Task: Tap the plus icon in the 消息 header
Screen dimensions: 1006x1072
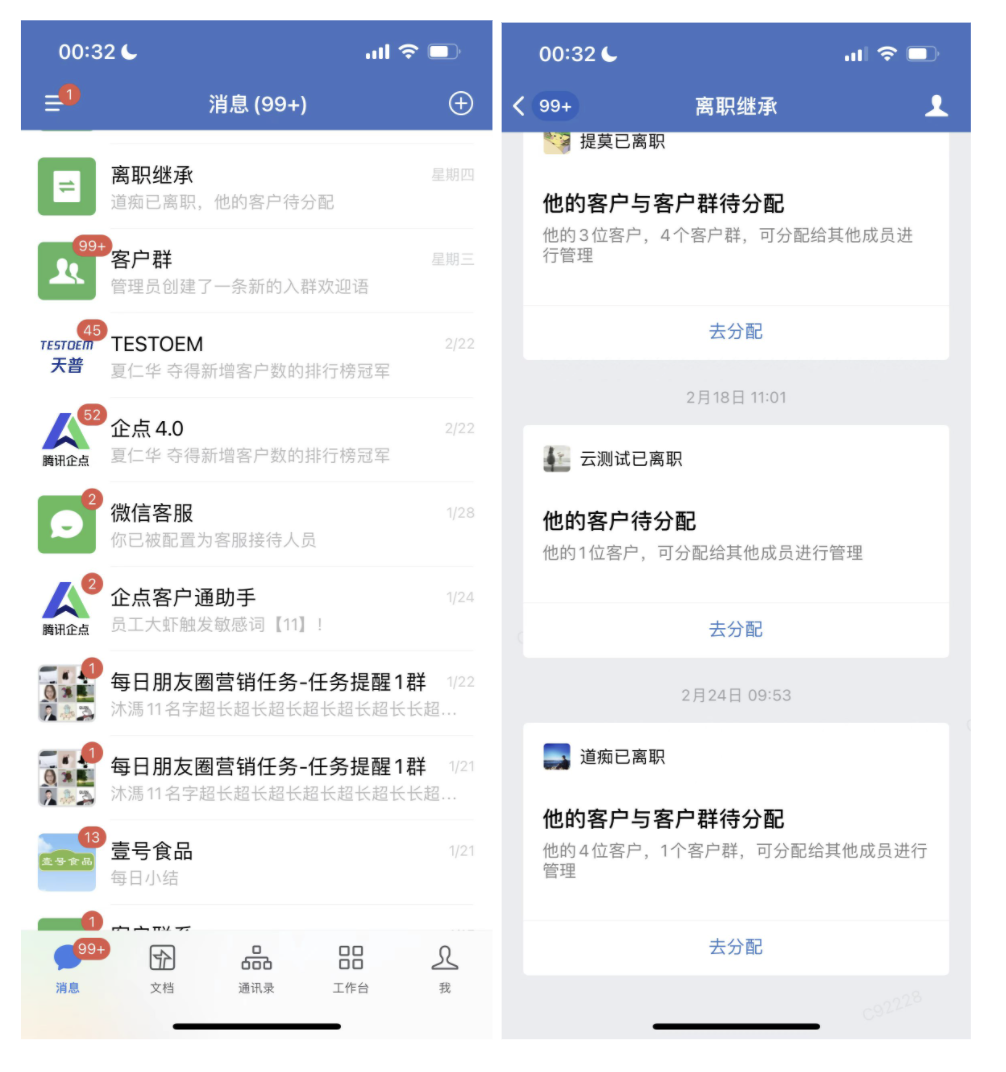Action: coord(460,103)
